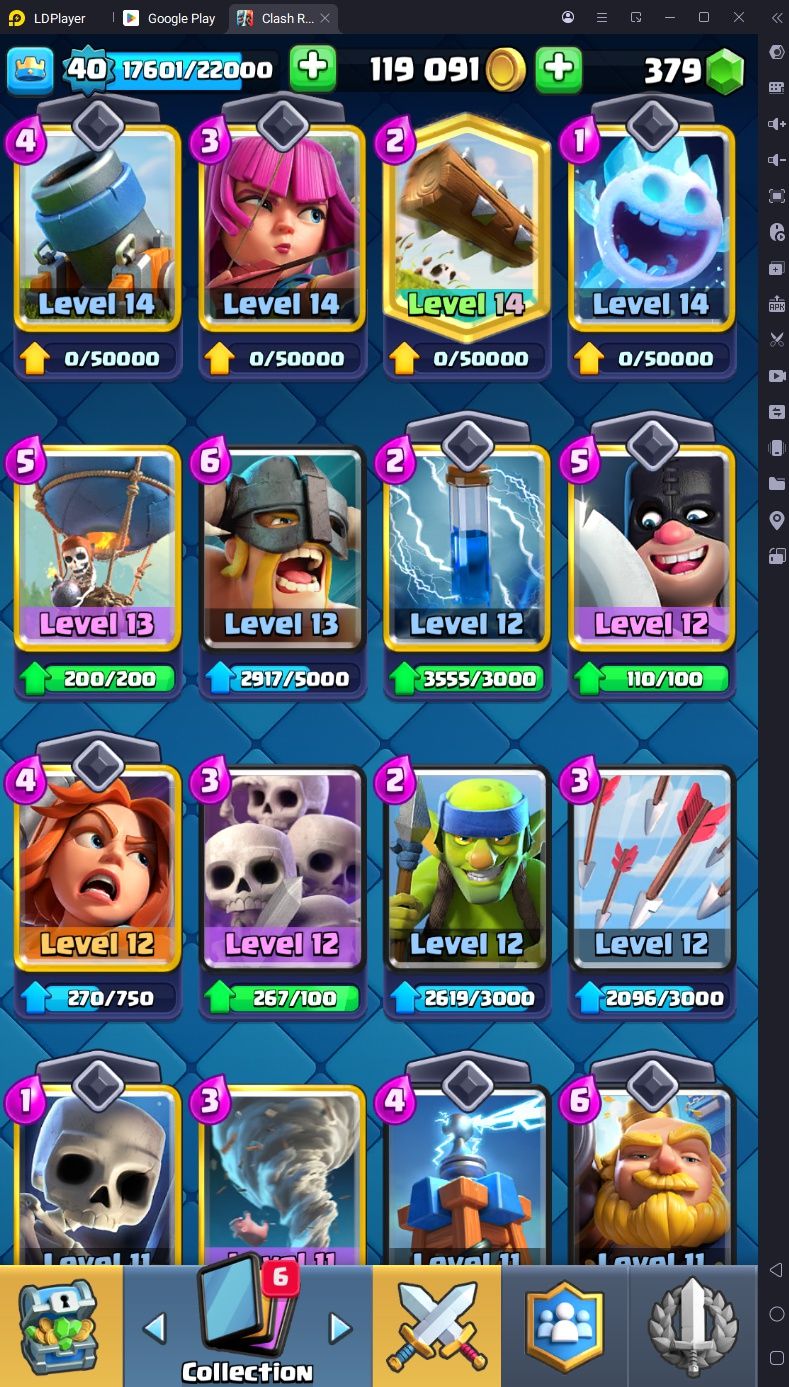Image resolution: width=789 pixels, height=1387 pixels.
Task: Select the Valkyrie card
Action: [97, 870]
